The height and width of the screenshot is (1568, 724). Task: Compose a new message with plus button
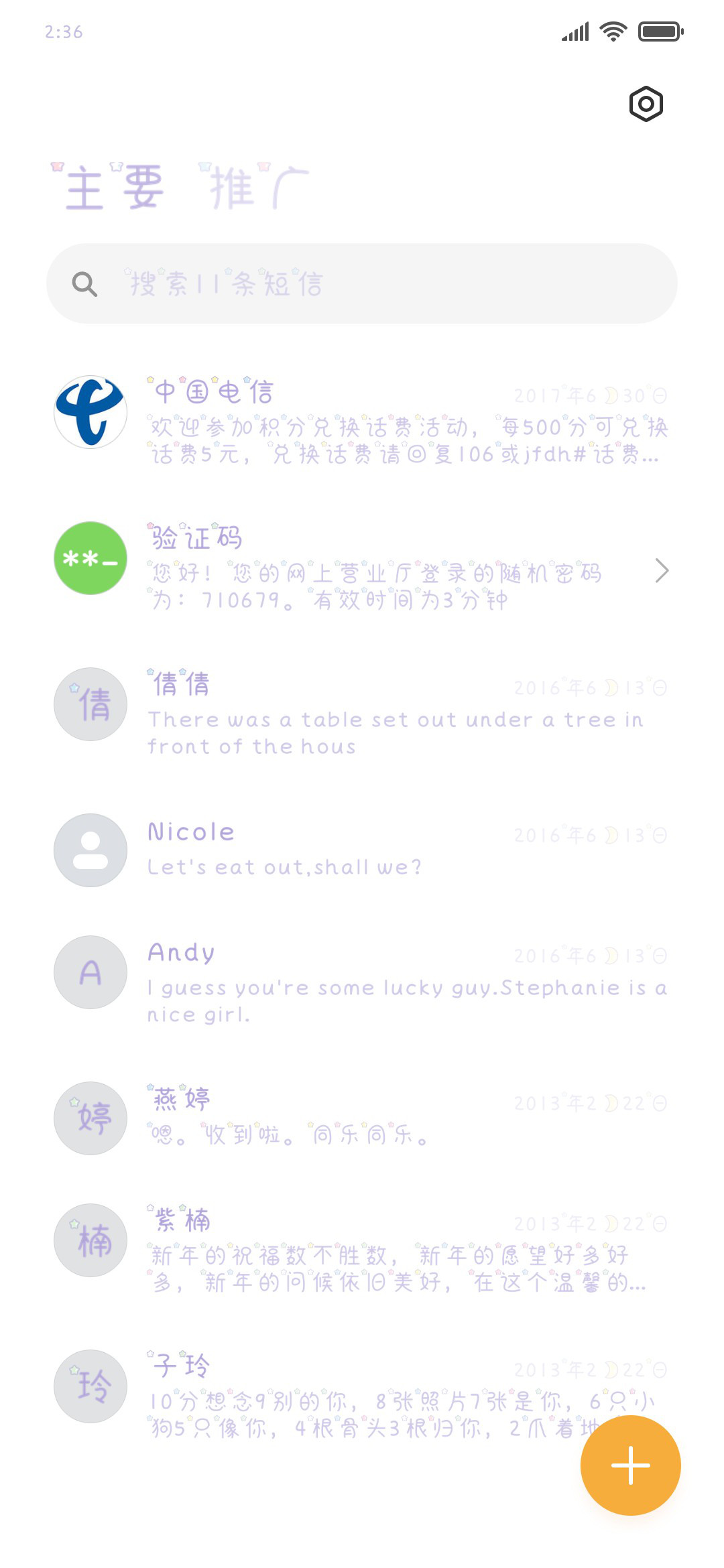point(630,1465)
